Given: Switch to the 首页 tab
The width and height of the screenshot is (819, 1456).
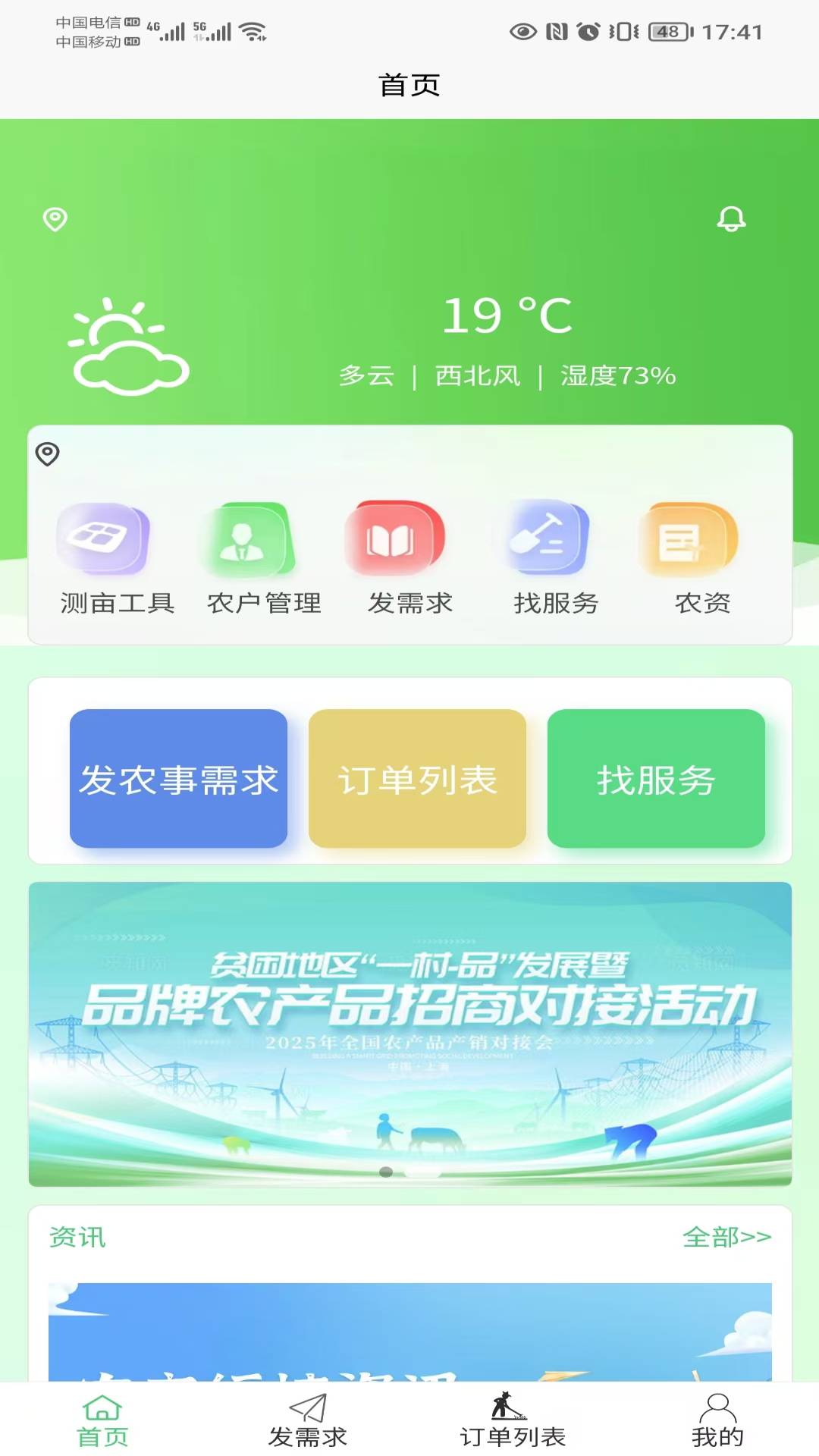Looking at the screenshot, I should [102, 1420].
